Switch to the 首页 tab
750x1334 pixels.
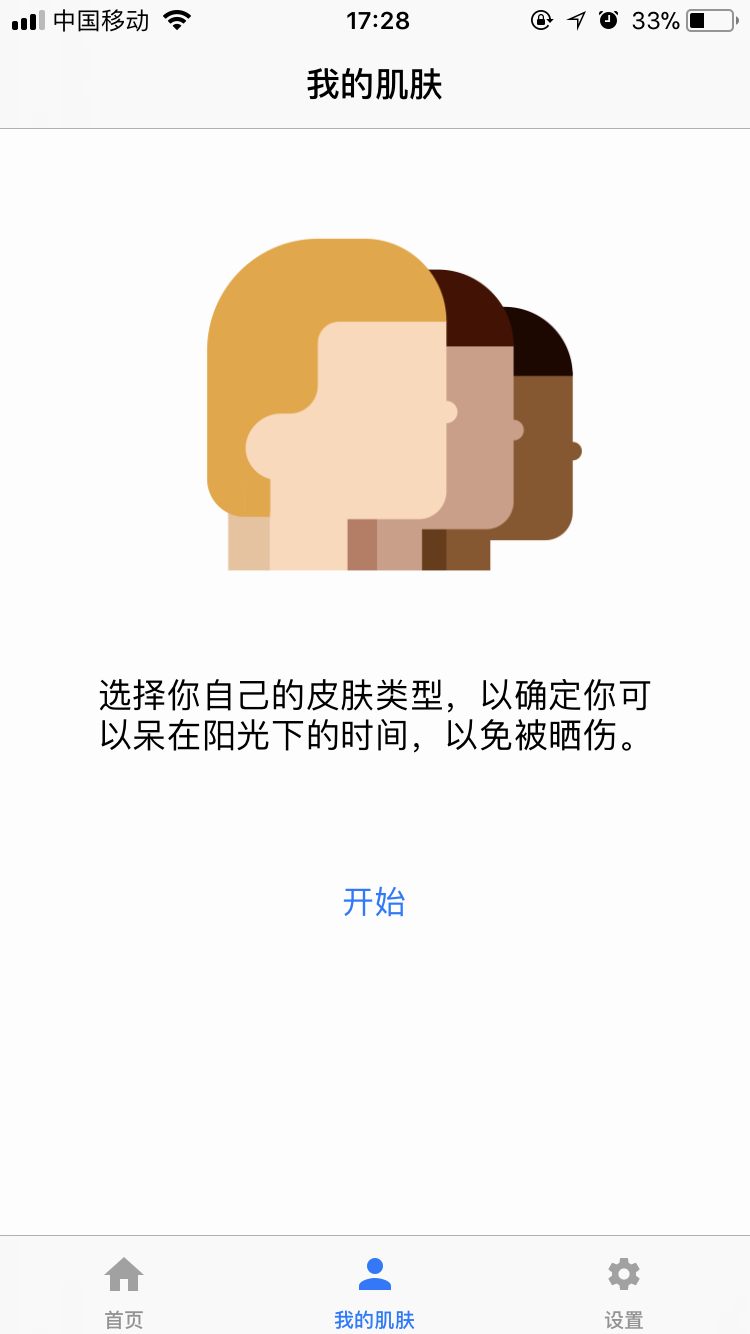124,1290
